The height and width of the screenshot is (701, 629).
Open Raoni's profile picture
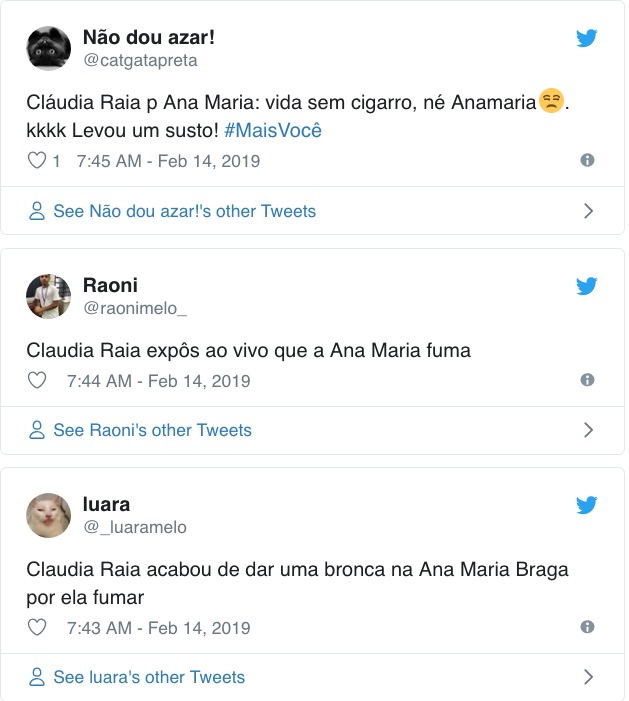tap(48, 296)
